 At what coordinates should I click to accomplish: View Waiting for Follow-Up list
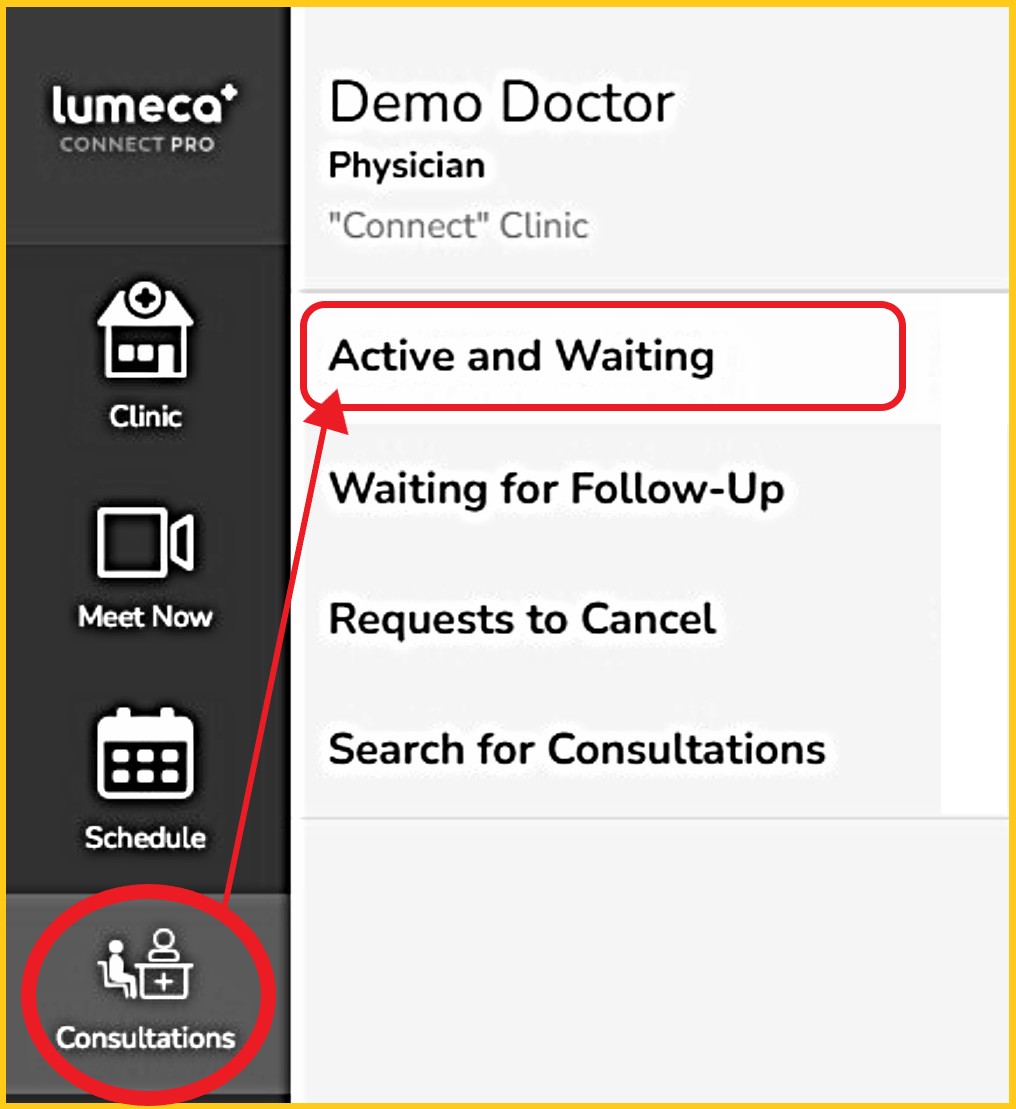[556, 489]
